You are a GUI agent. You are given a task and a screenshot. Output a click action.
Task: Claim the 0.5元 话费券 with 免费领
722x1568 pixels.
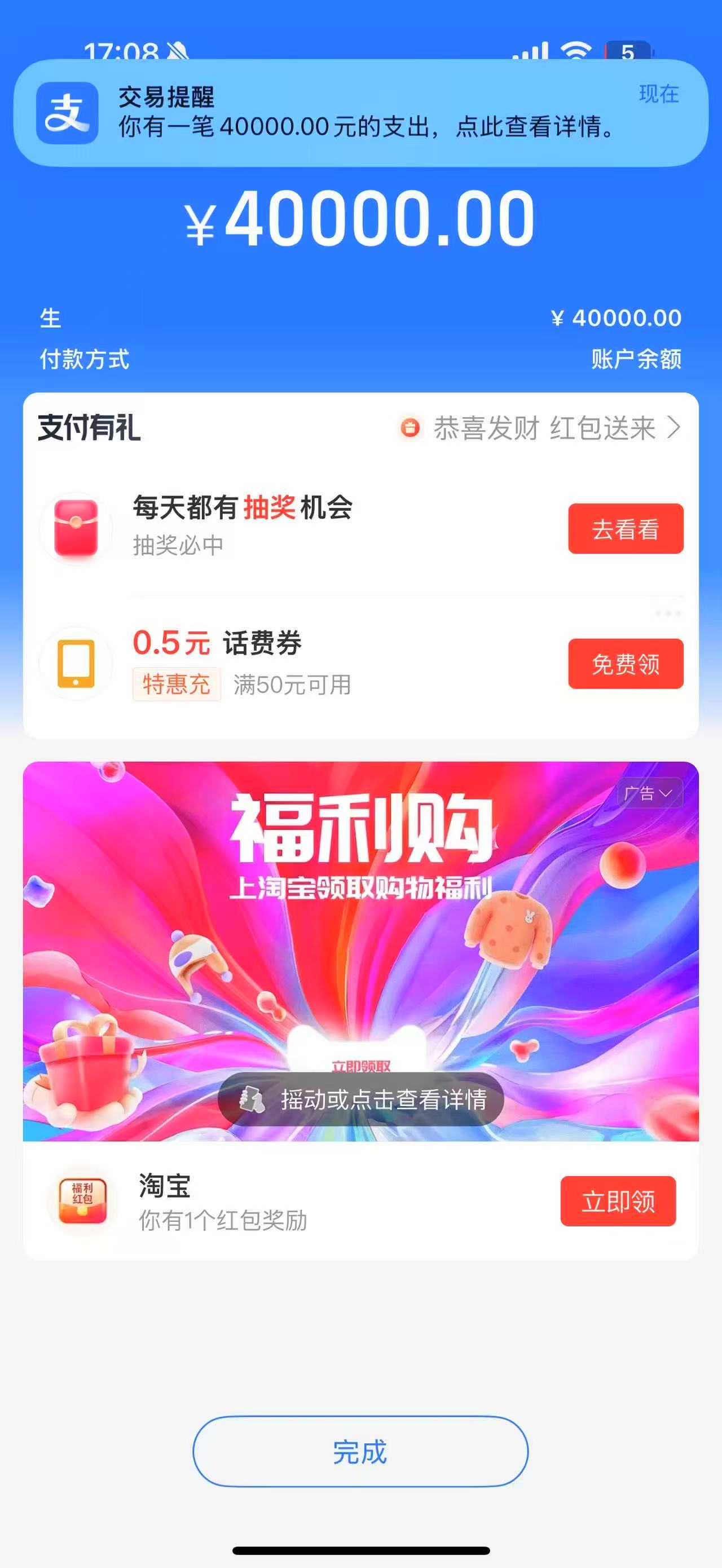tap(625, 664)
